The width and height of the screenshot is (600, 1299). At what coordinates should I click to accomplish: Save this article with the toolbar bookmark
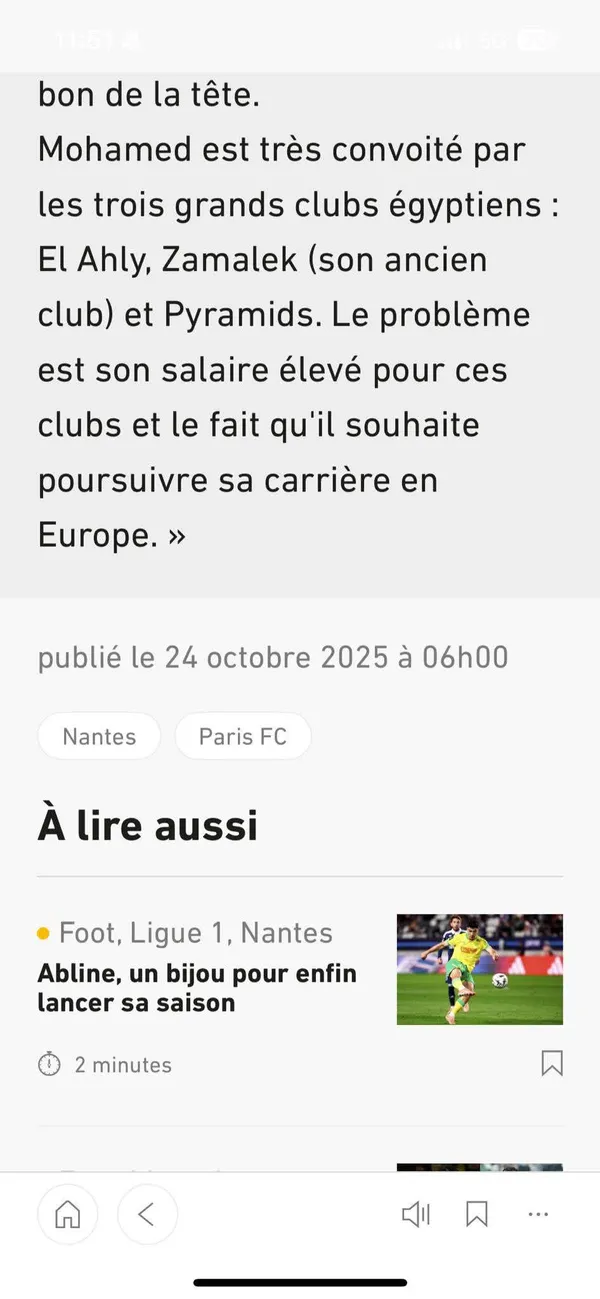tap(477, 1214)
